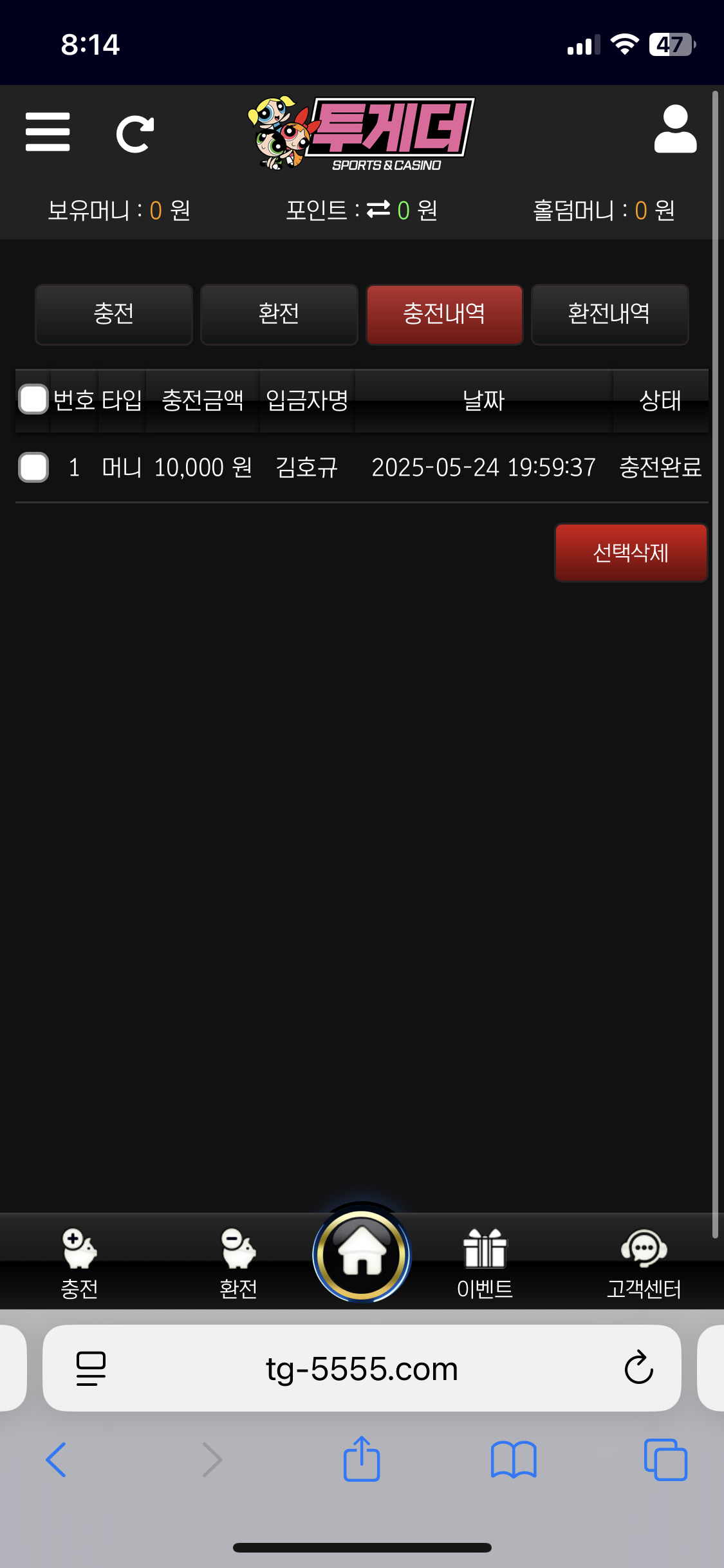
Task: Reload the page from the Safari address bar
Action: click(x=638, y=1368)
